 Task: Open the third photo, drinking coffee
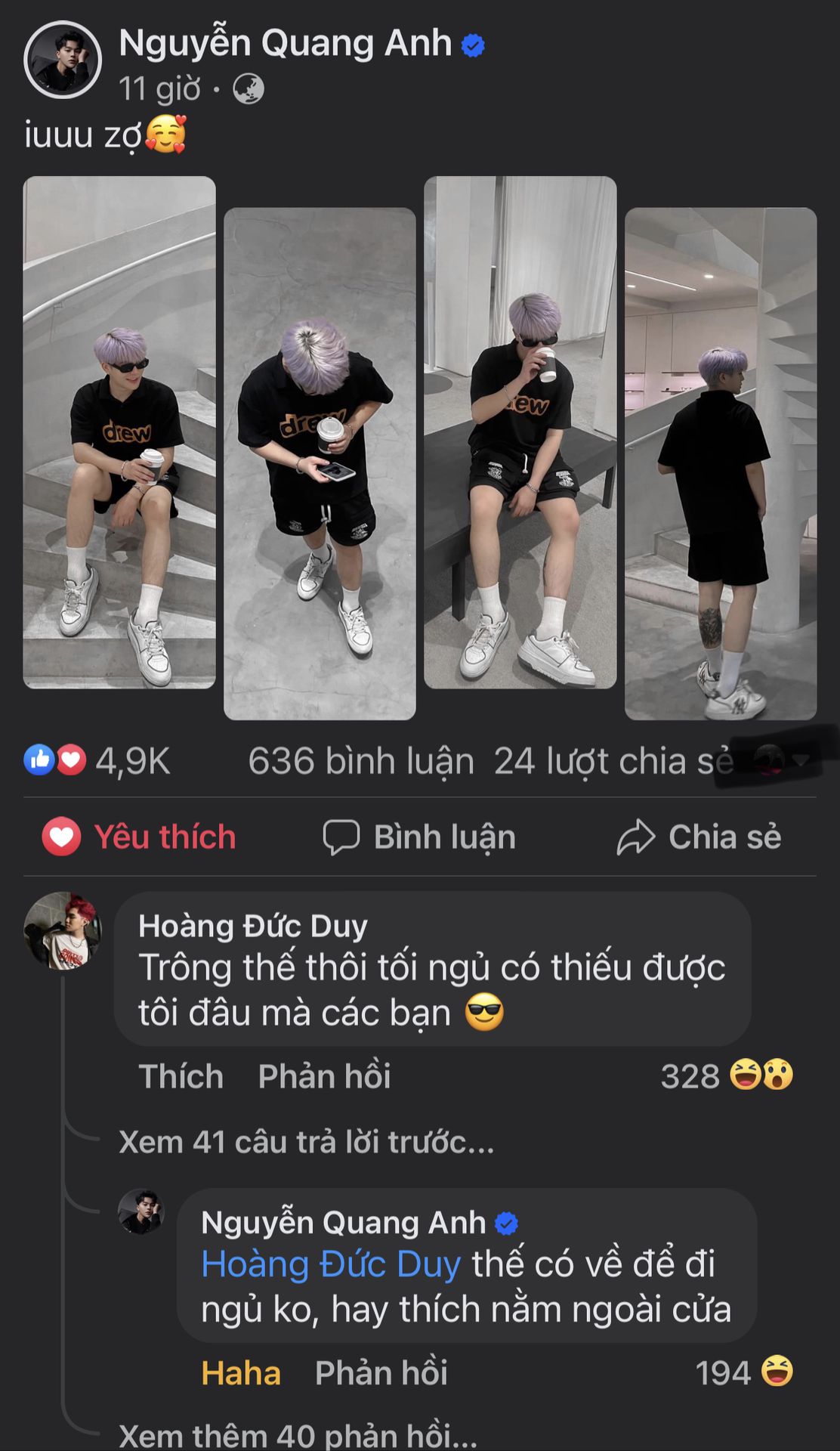(x=520, y=432)
